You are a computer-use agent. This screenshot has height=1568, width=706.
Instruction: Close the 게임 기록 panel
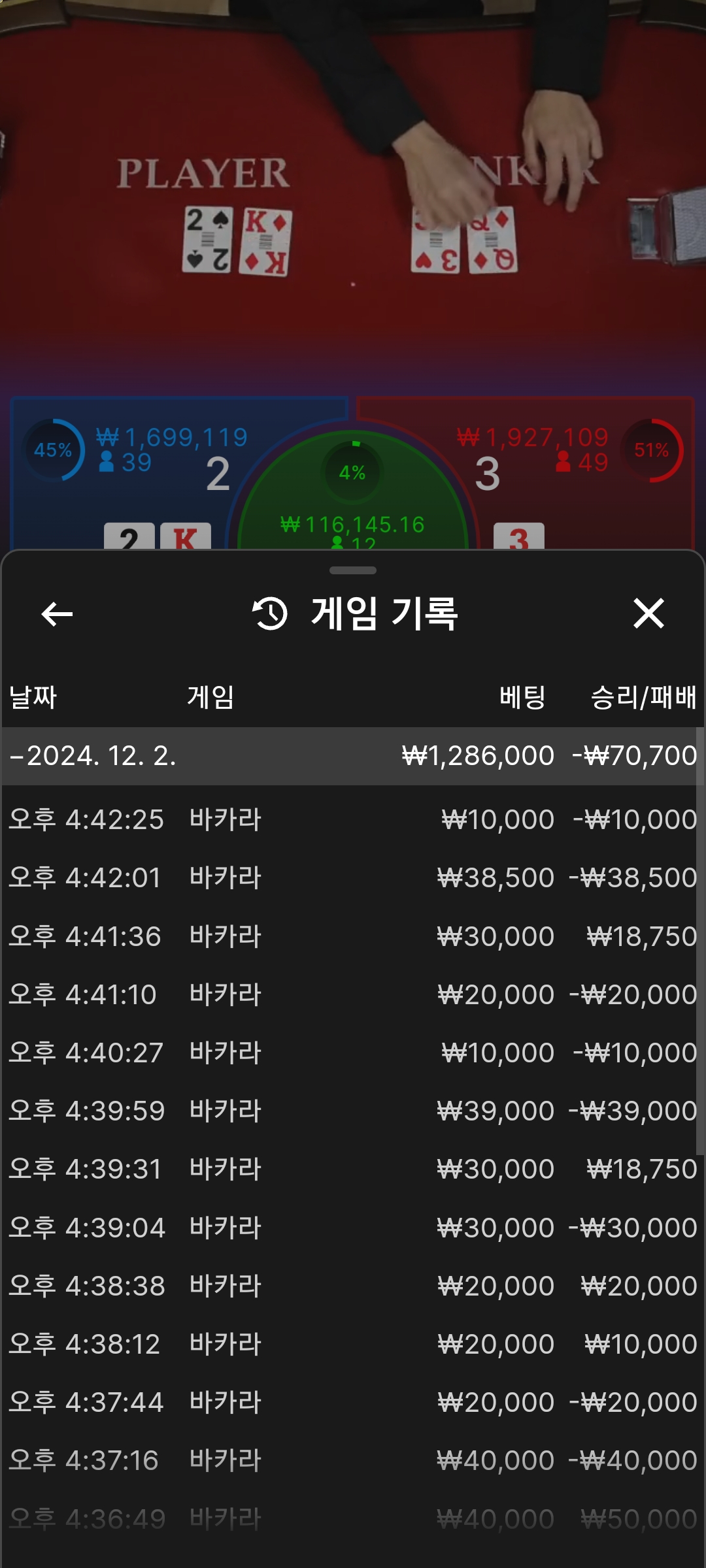(x=648, y=613)
